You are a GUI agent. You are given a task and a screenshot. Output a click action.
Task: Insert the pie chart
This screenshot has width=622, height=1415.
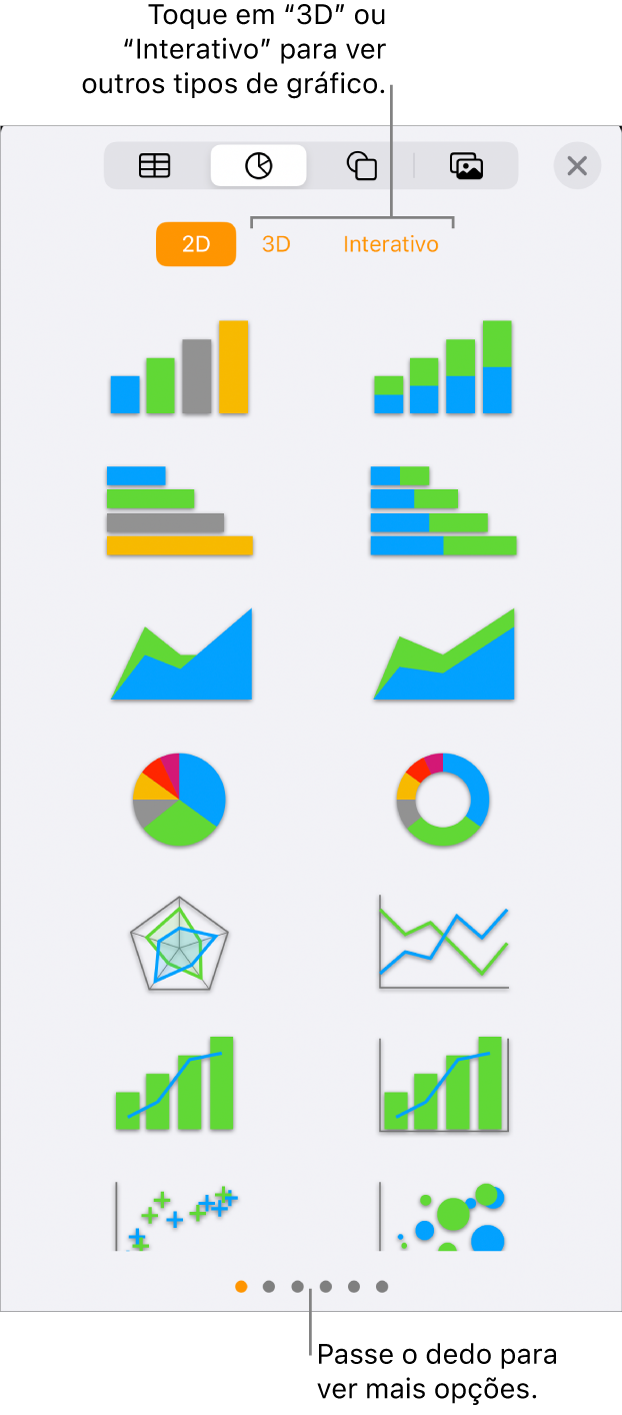[x=180, y=800]
